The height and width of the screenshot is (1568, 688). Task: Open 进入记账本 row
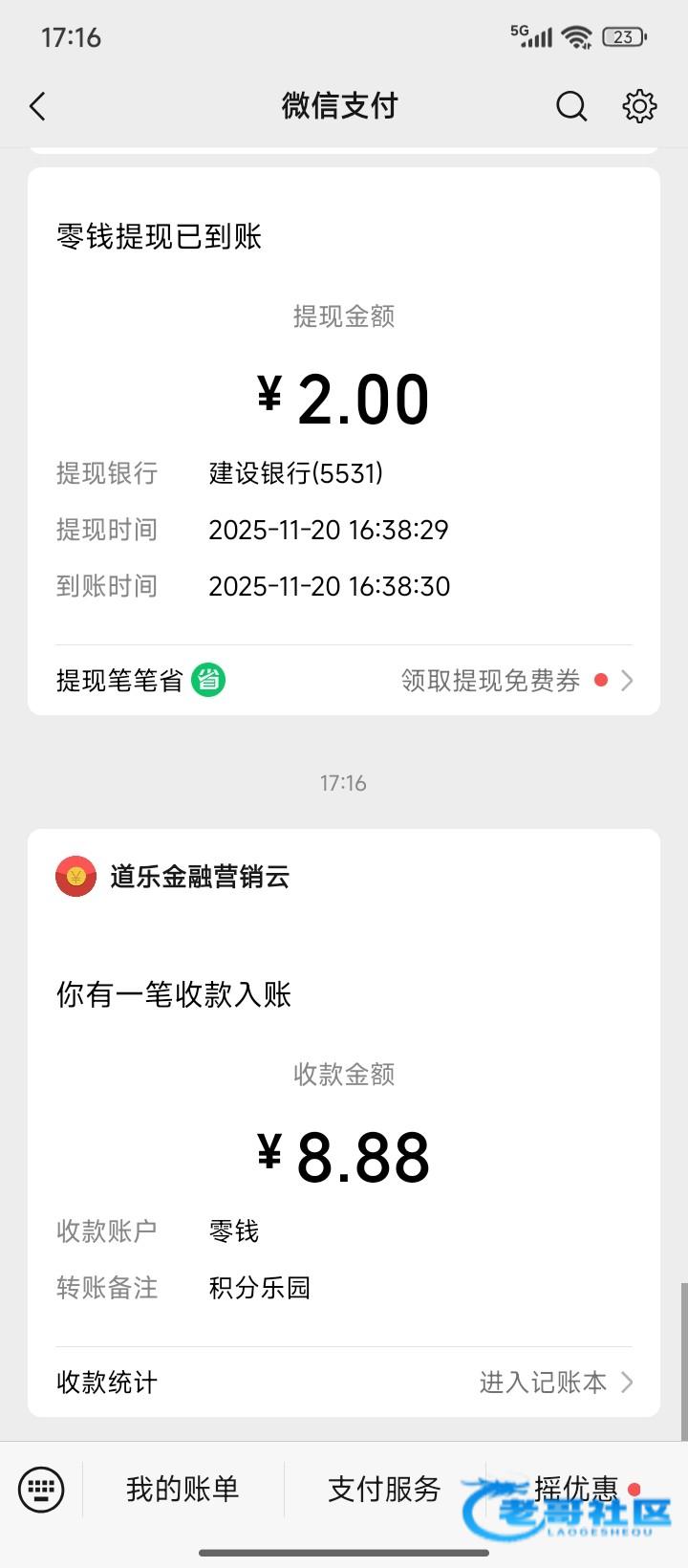pyautogui.click(x=554, y=1383)
